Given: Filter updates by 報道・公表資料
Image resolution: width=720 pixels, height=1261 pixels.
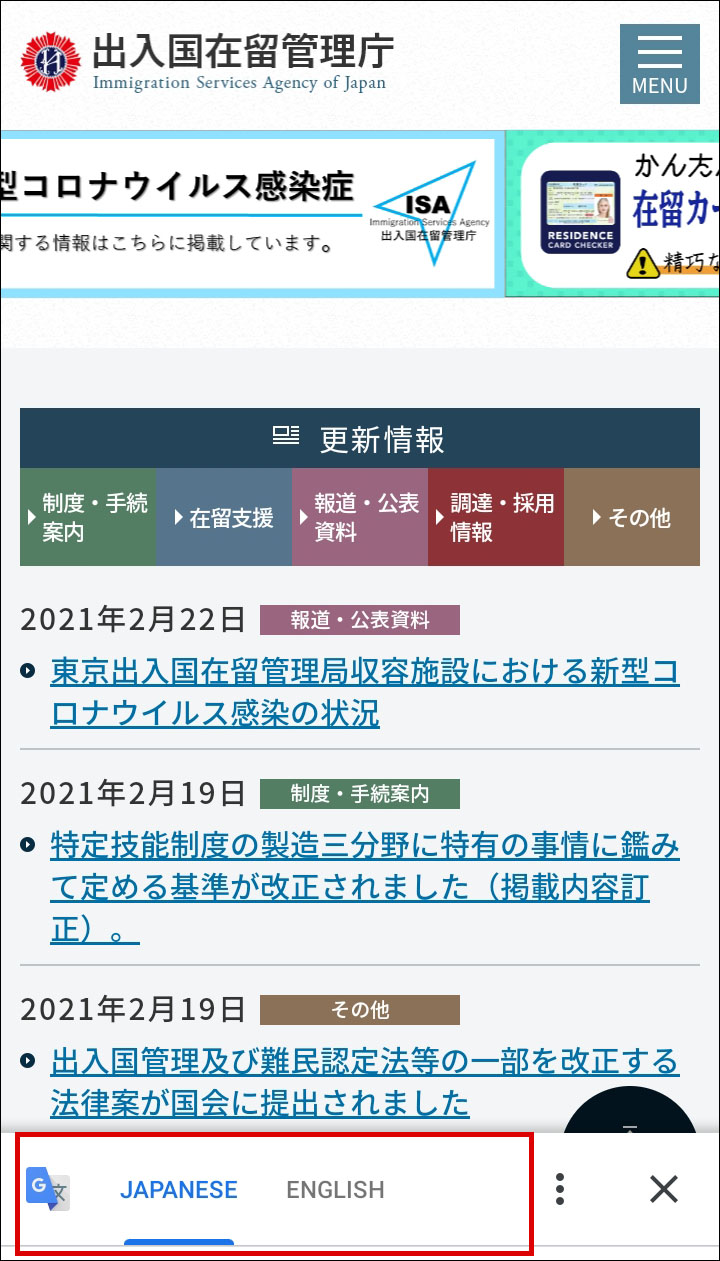Looking at the screenshot, I should (x=360, y=517).
